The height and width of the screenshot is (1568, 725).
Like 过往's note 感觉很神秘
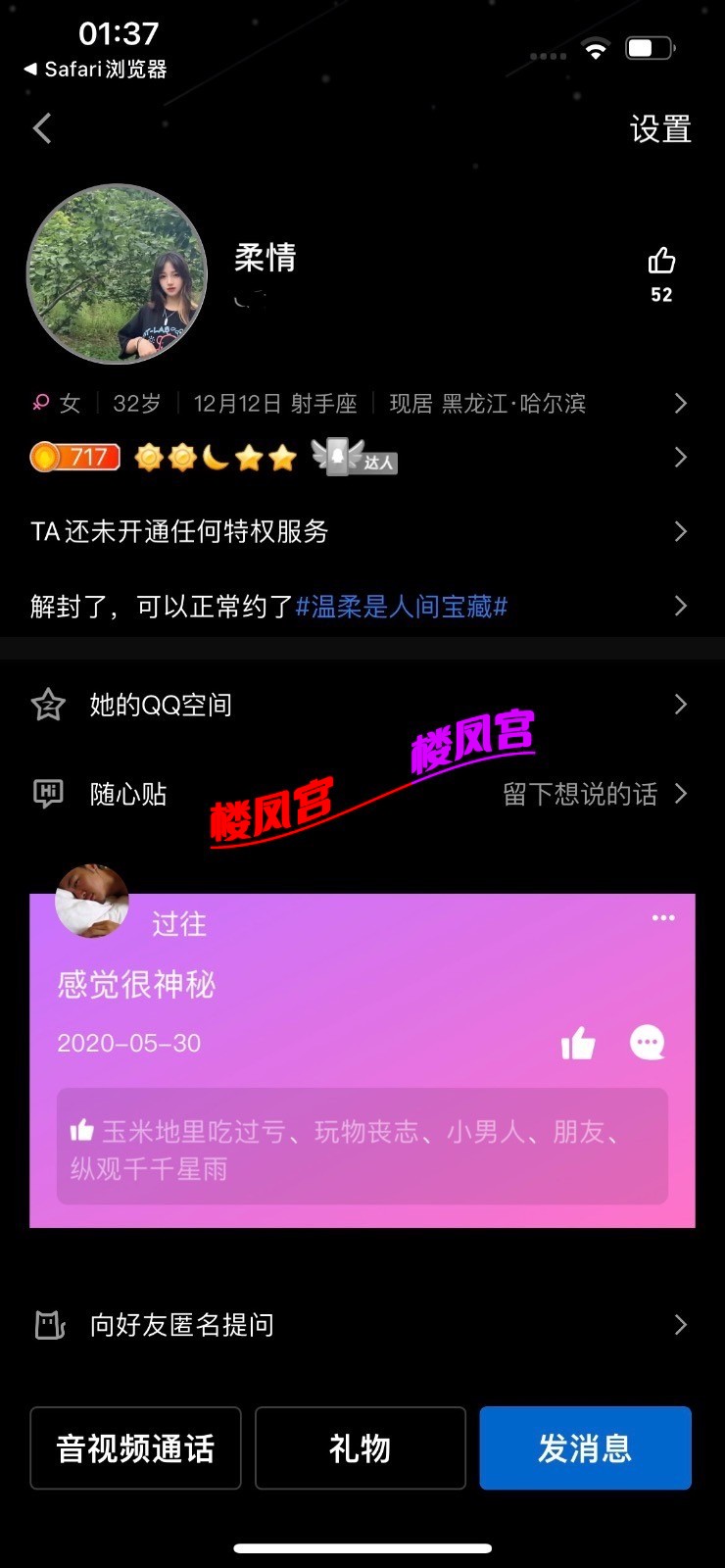click(x=578, y=1044)
